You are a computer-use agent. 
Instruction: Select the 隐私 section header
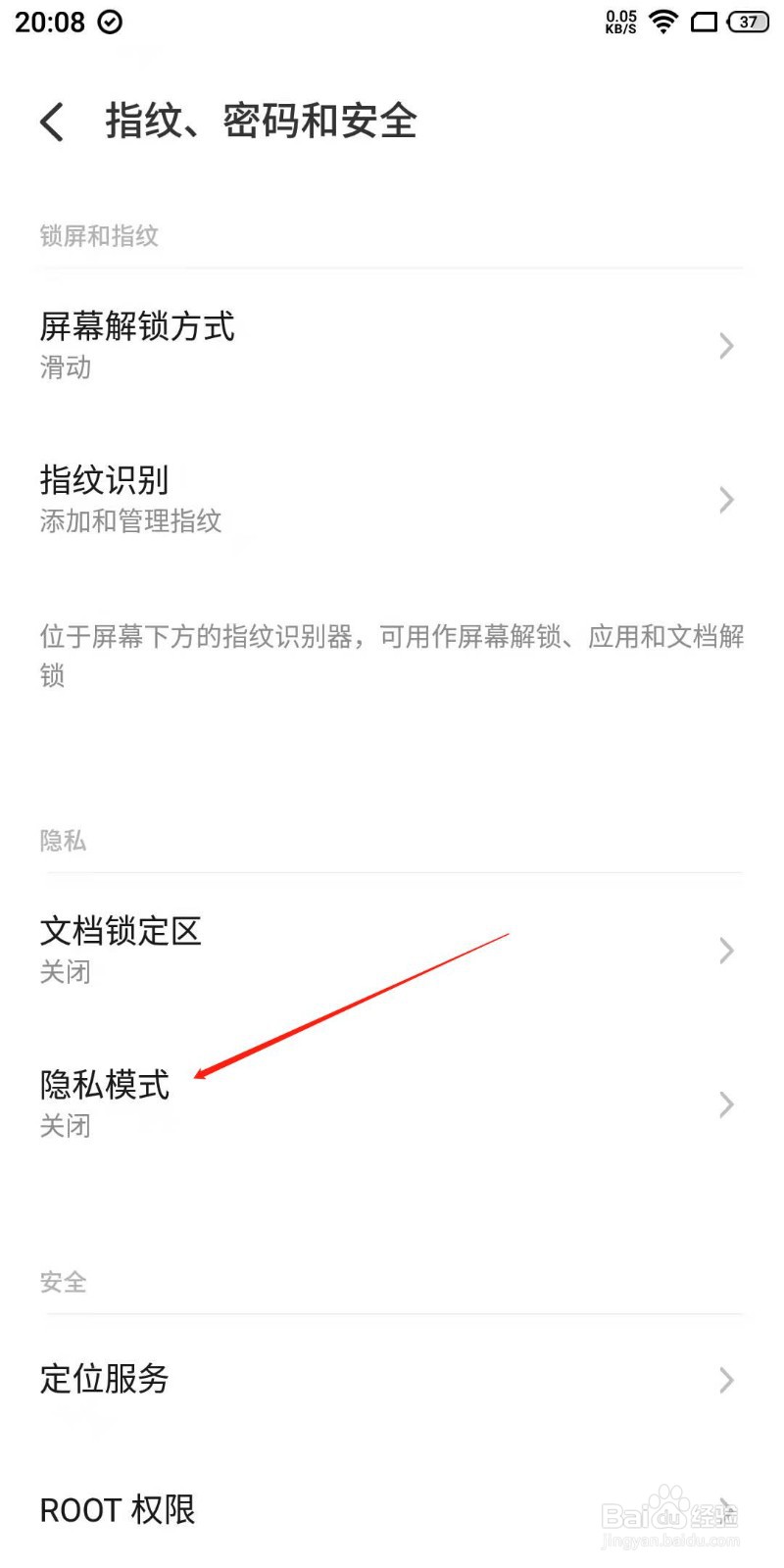tap(63, 841)
